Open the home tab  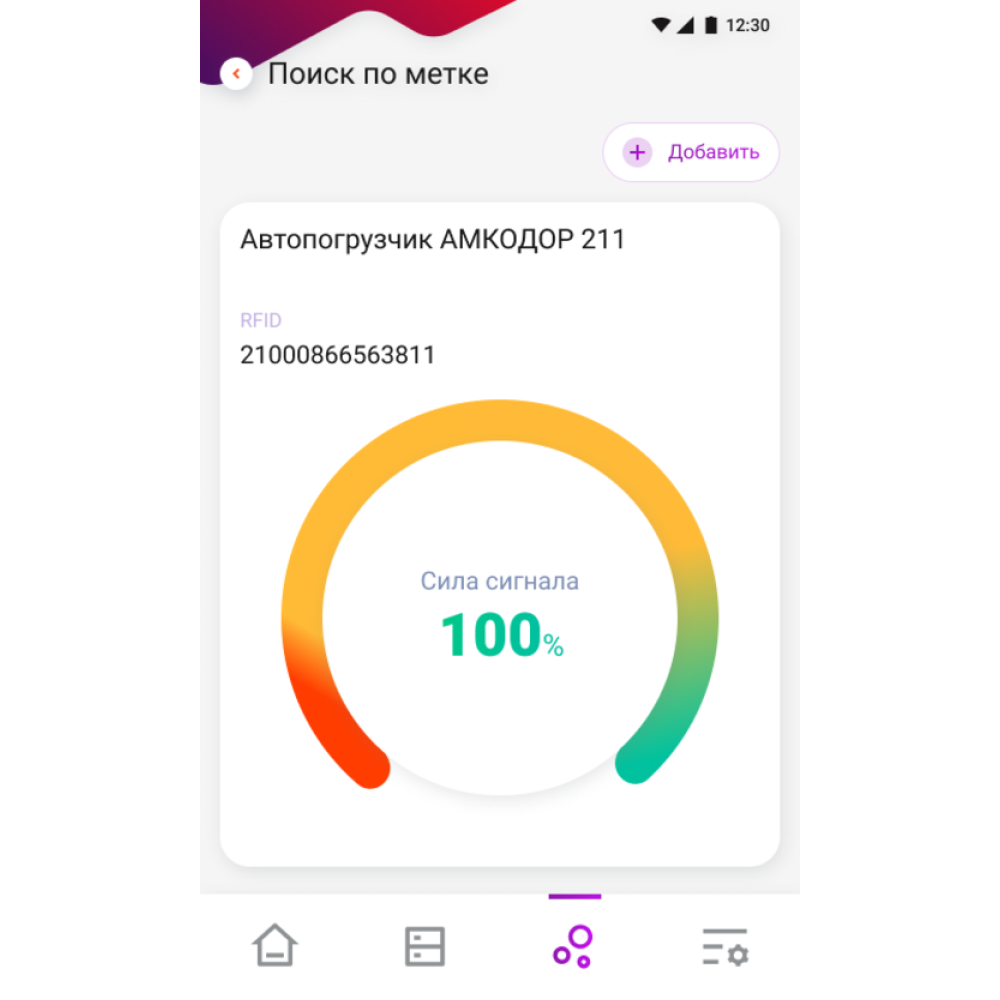[275, 945]
